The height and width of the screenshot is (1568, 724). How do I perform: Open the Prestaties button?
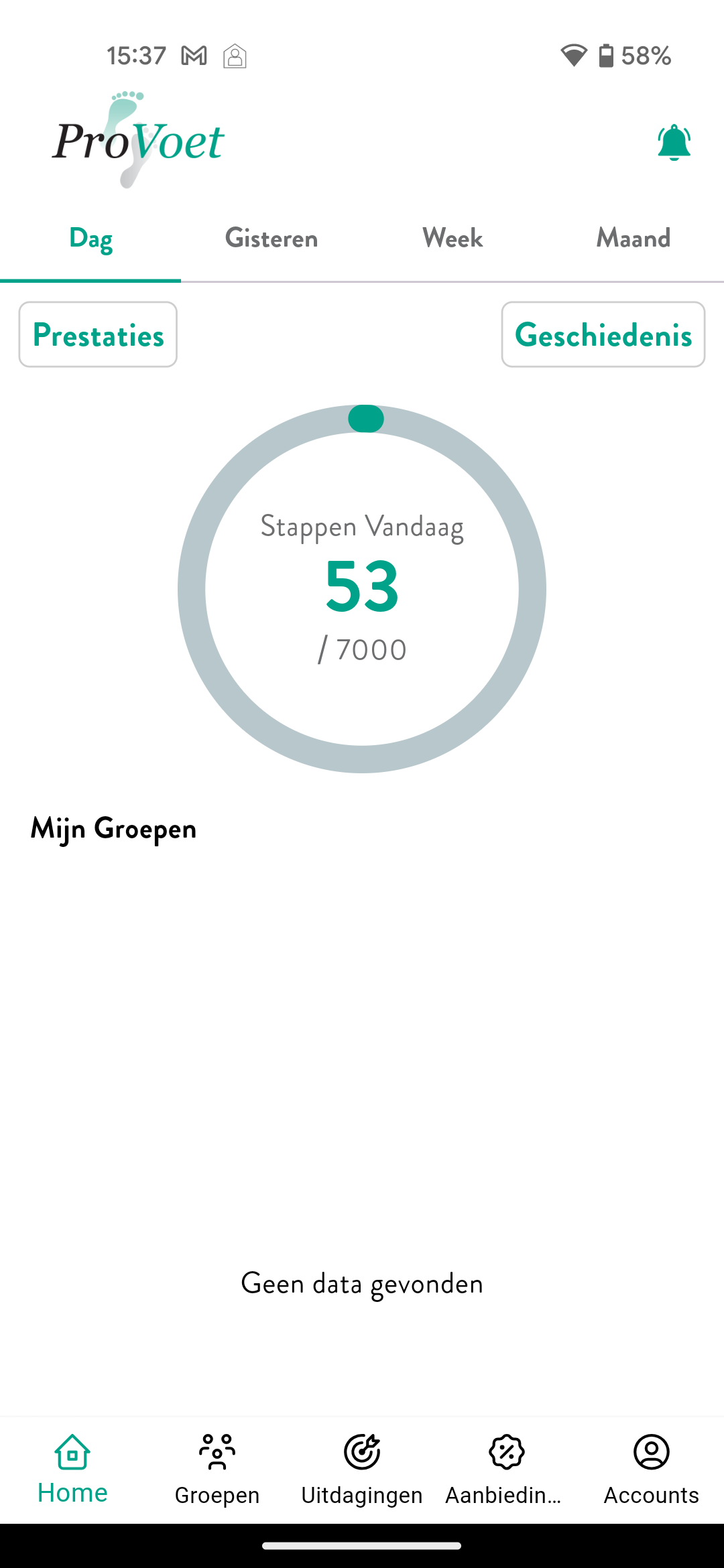(98, 334)
